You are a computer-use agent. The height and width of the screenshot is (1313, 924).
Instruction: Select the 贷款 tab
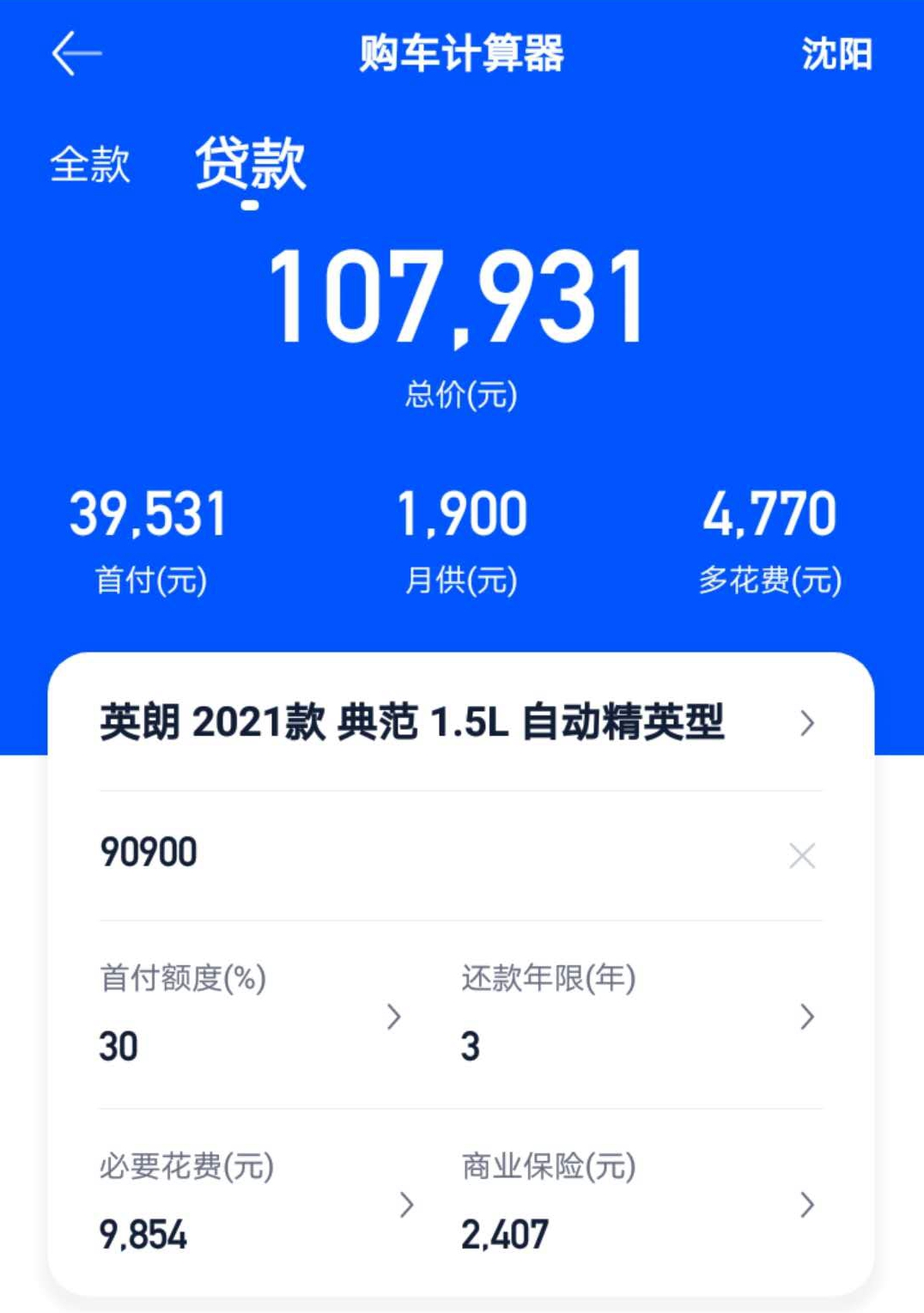(x=251, y=163)
